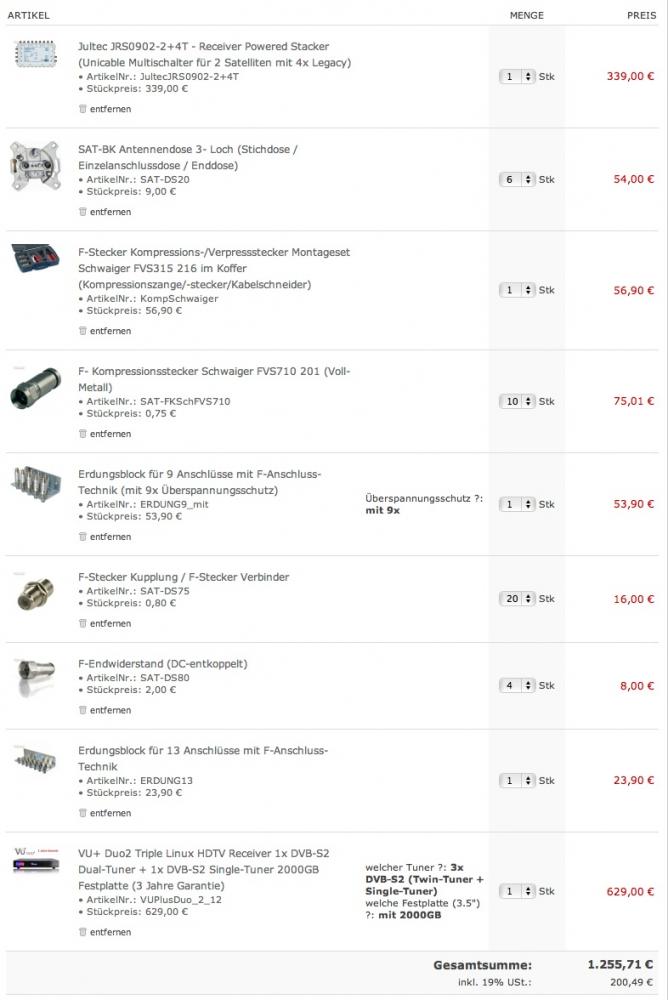Adjust quantity of Schwaiger FVS710 201 connectors
668x1000 pixels.
517,401
